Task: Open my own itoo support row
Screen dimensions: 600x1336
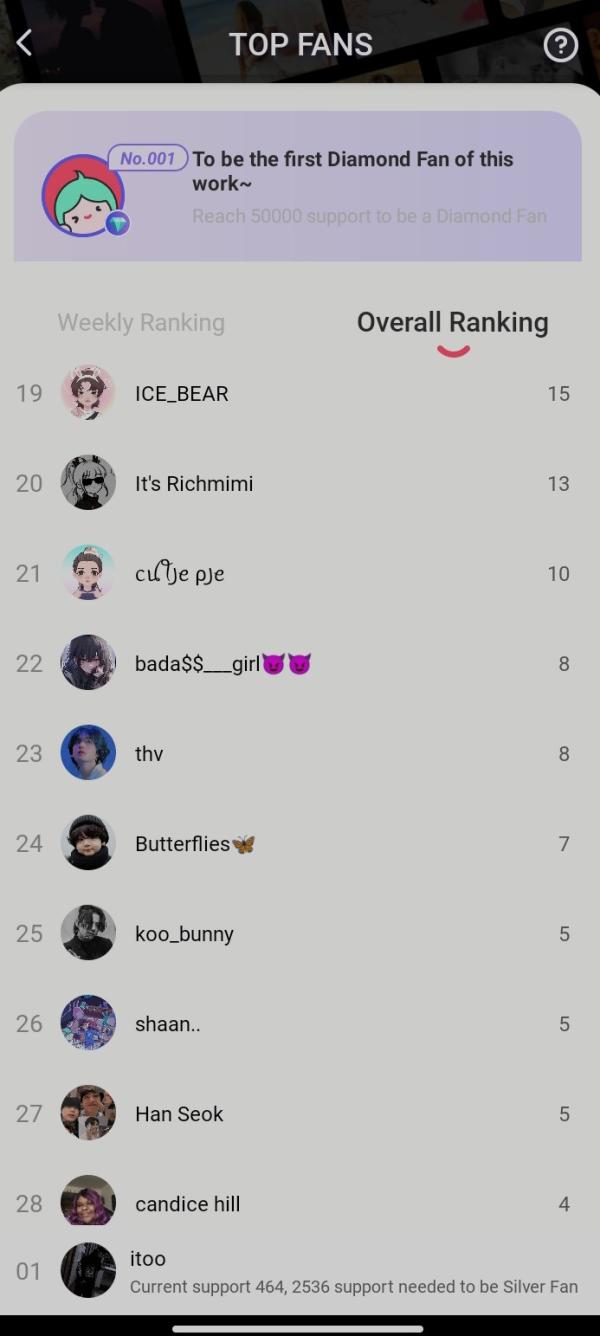Action: (x=300, y=1271)
